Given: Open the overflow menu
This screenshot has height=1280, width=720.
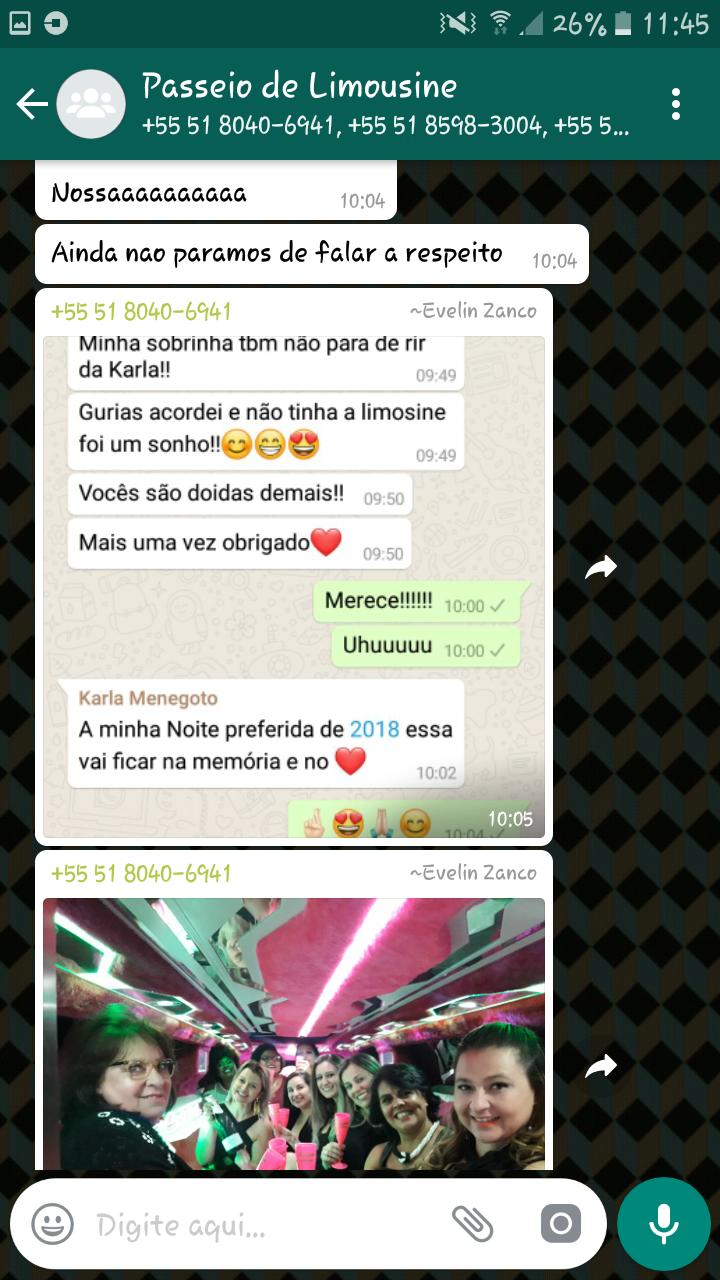Looking at the screenshot, I should [x=677, y=104].
